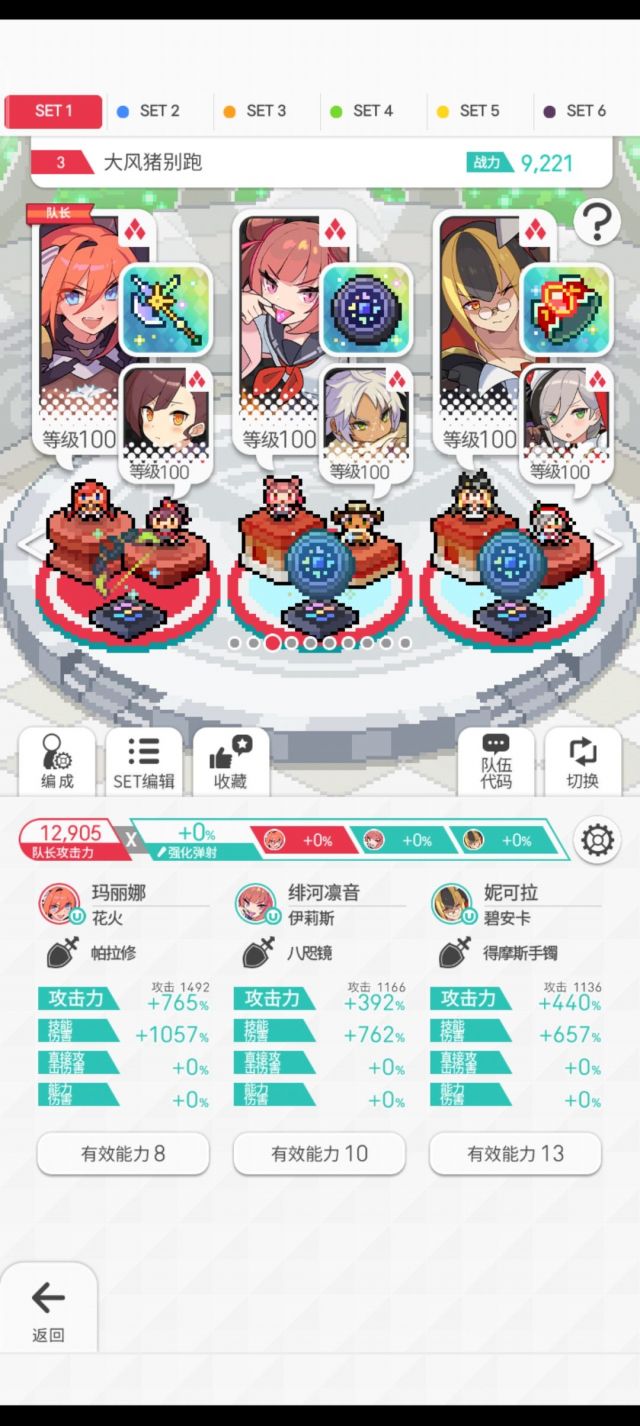Open the 队伍代码 team code button
Image resolution: width=640 pixels, height=1426 pixels.
tap(496, 762)
